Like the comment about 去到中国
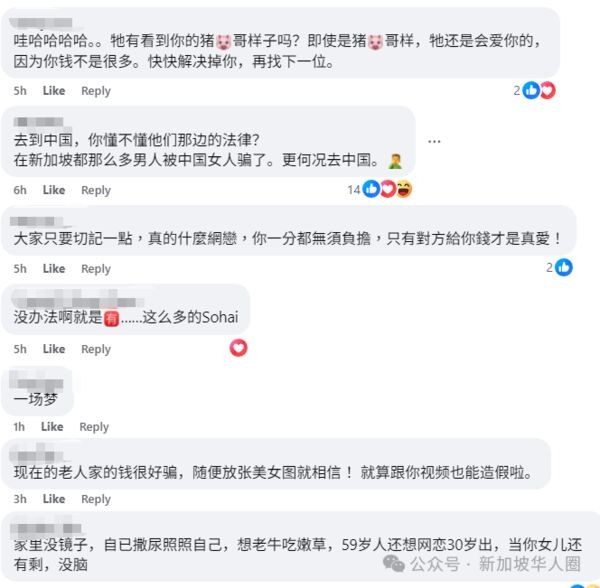600x588 pixels. (53, 190)
